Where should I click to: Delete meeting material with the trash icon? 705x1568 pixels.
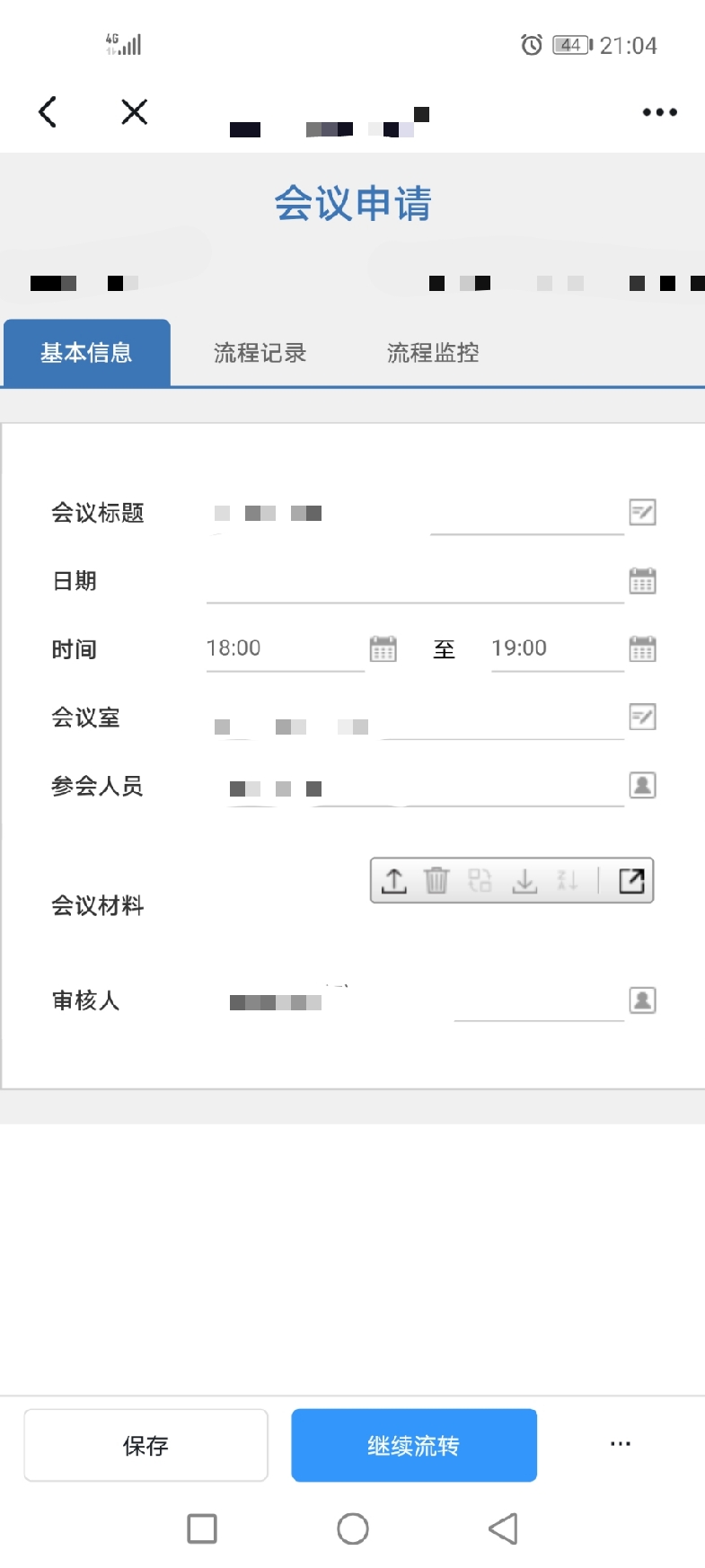436,880
